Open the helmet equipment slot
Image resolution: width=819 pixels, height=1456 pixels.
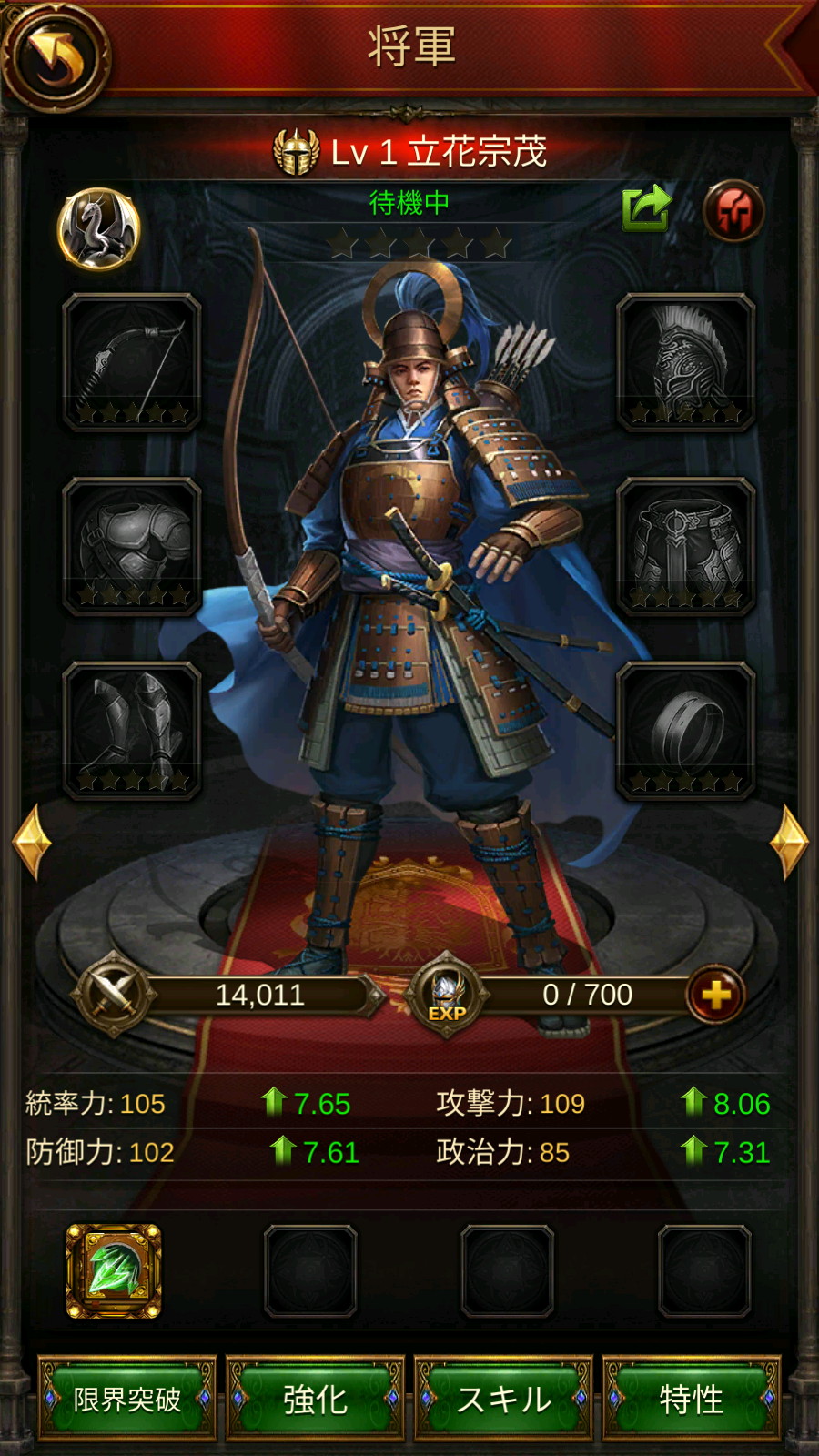tap(686, 362)
